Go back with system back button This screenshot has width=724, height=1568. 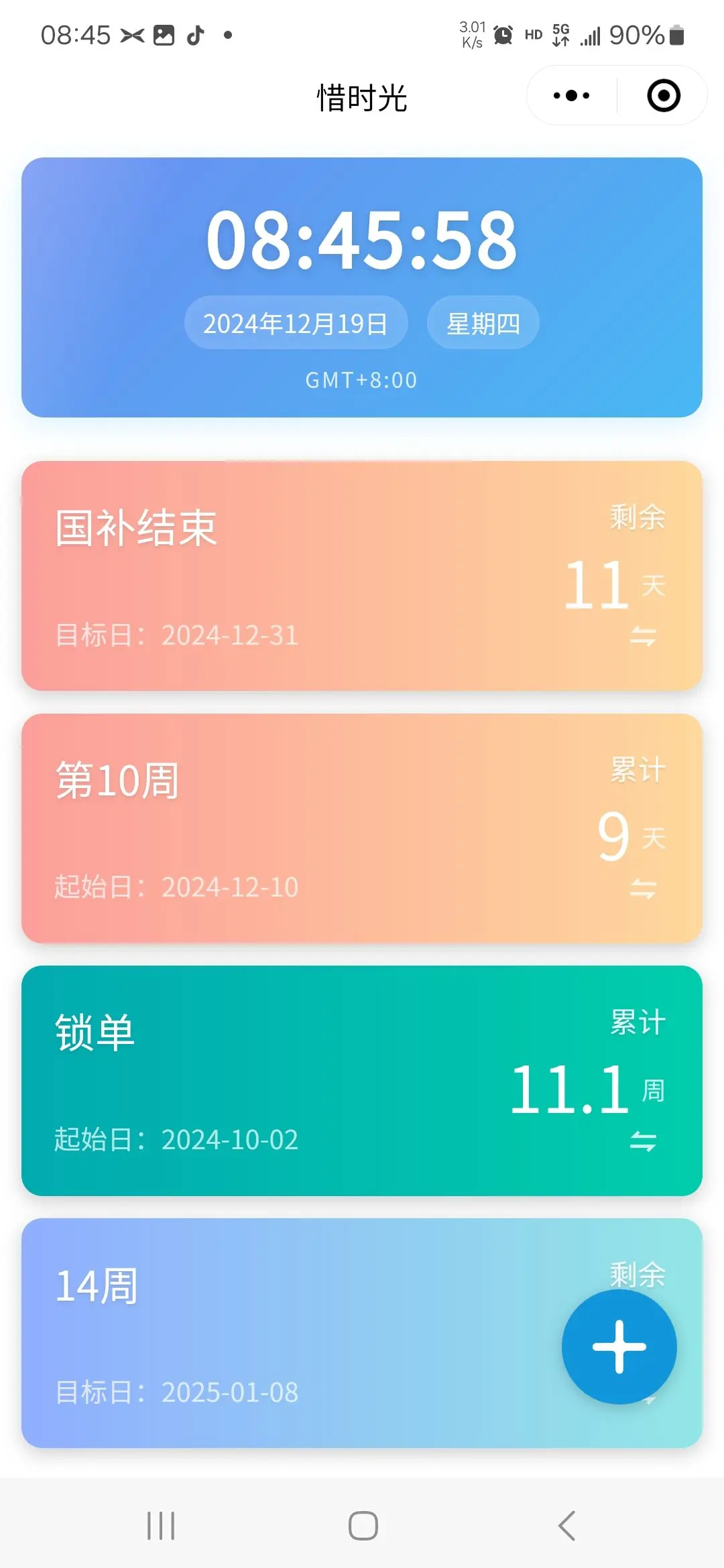click(x=566, y=1526)
